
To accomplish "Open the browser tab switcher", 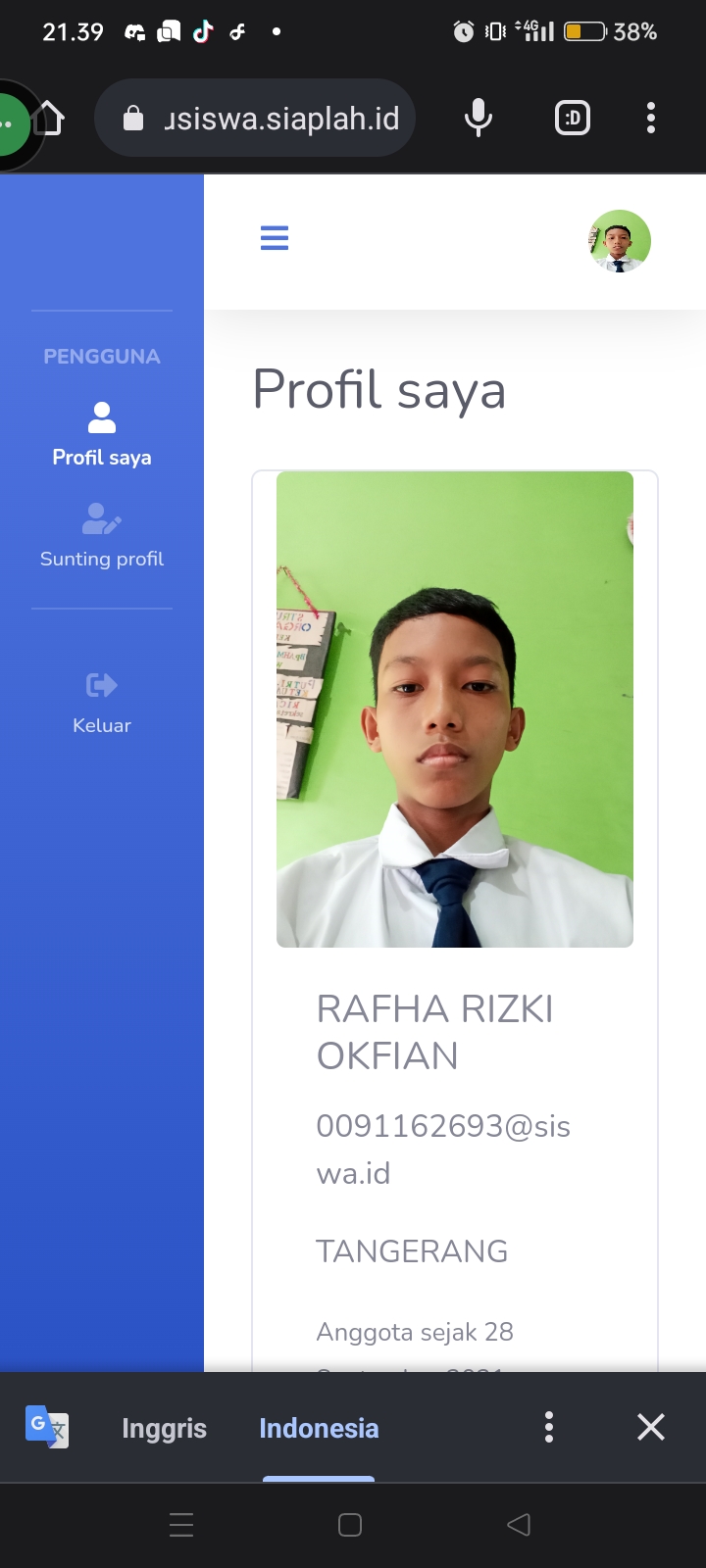I will pos(573,119).
